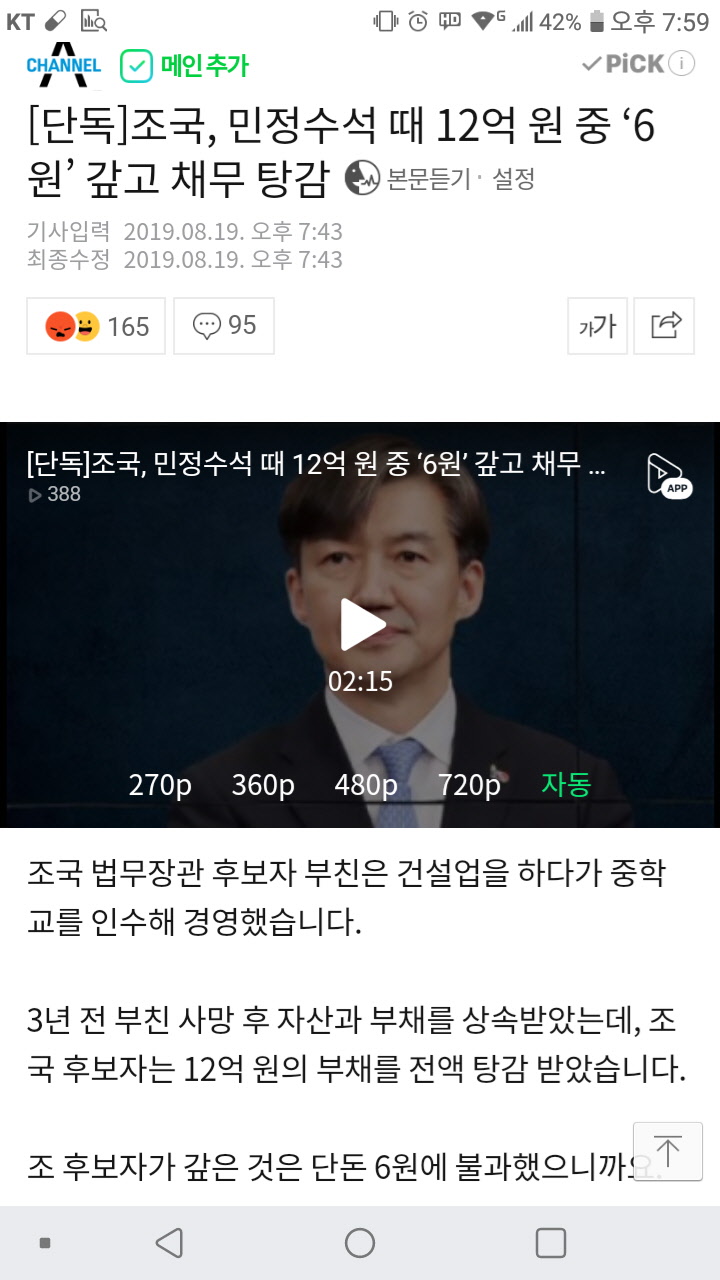The height and width of the screenshot is (1280, 720).
Task: Tap 메인추가 to add channel
Action: click(x=185, y=66)
